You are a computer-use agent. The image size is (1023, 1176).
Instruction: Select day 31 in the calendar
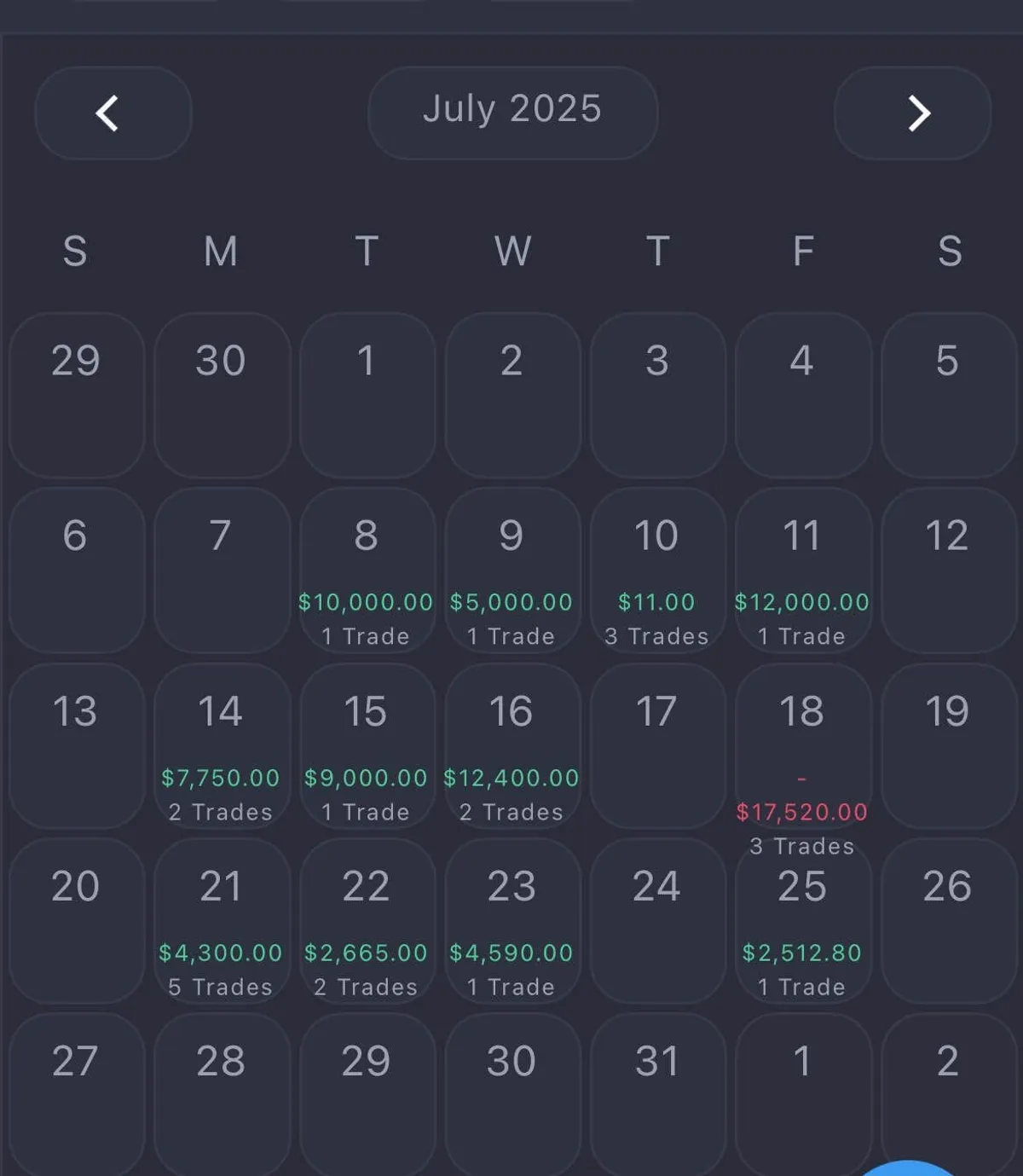[x=656, y=1092]
